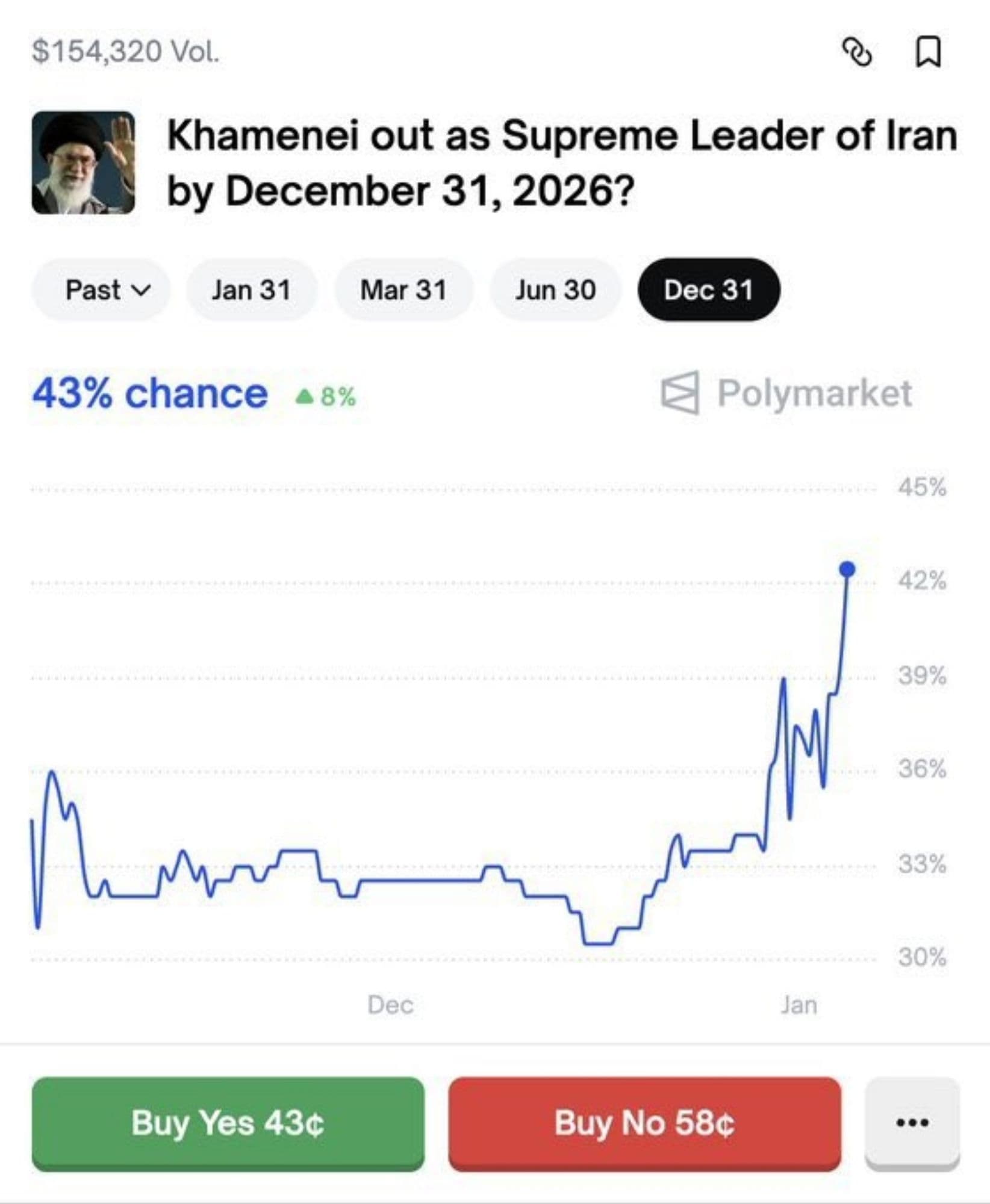Bookmark this Khamenei market
This screenshot has height=1204, width=990.
pos(927,52)
